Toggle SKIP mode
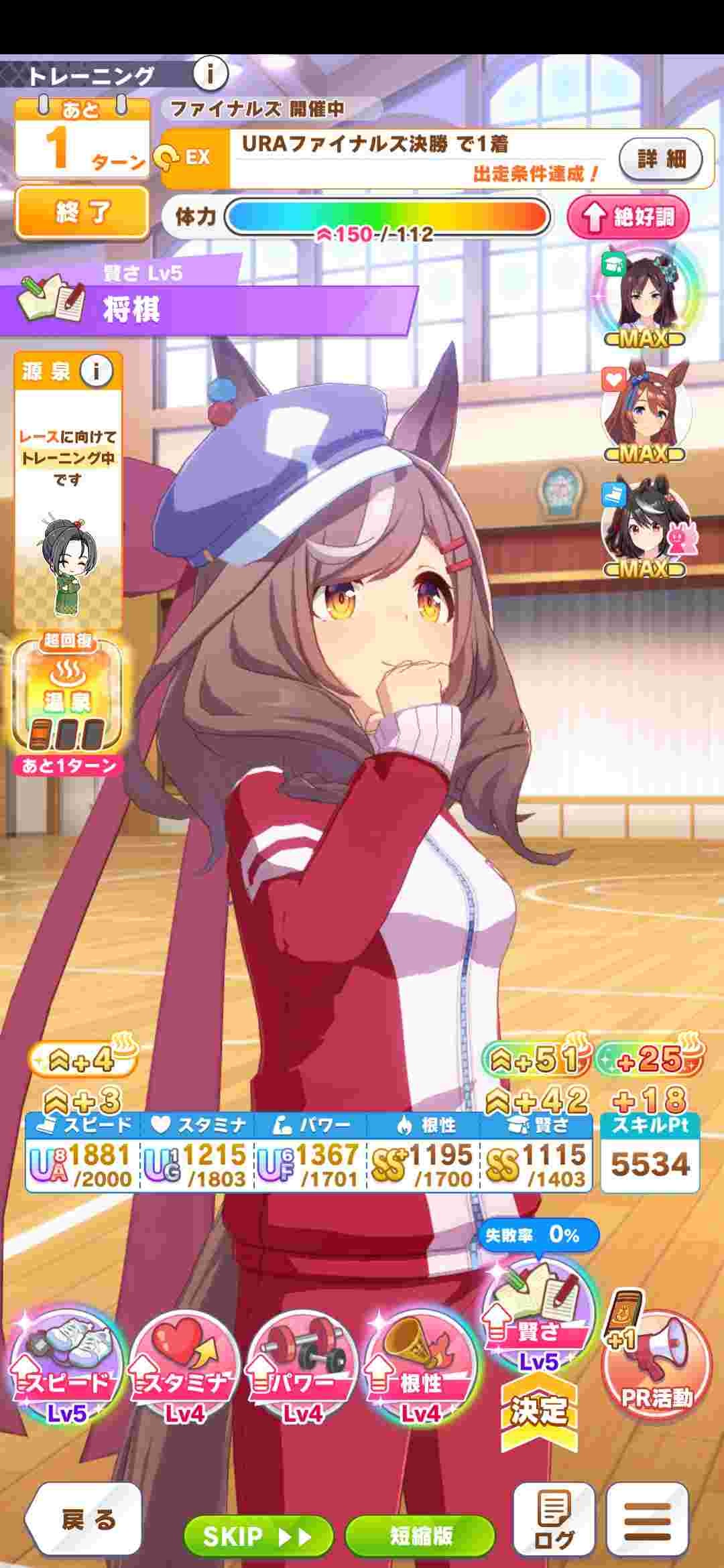Screen dimensions: 724x1568 pyautogui.click(x=258, y=1536)
